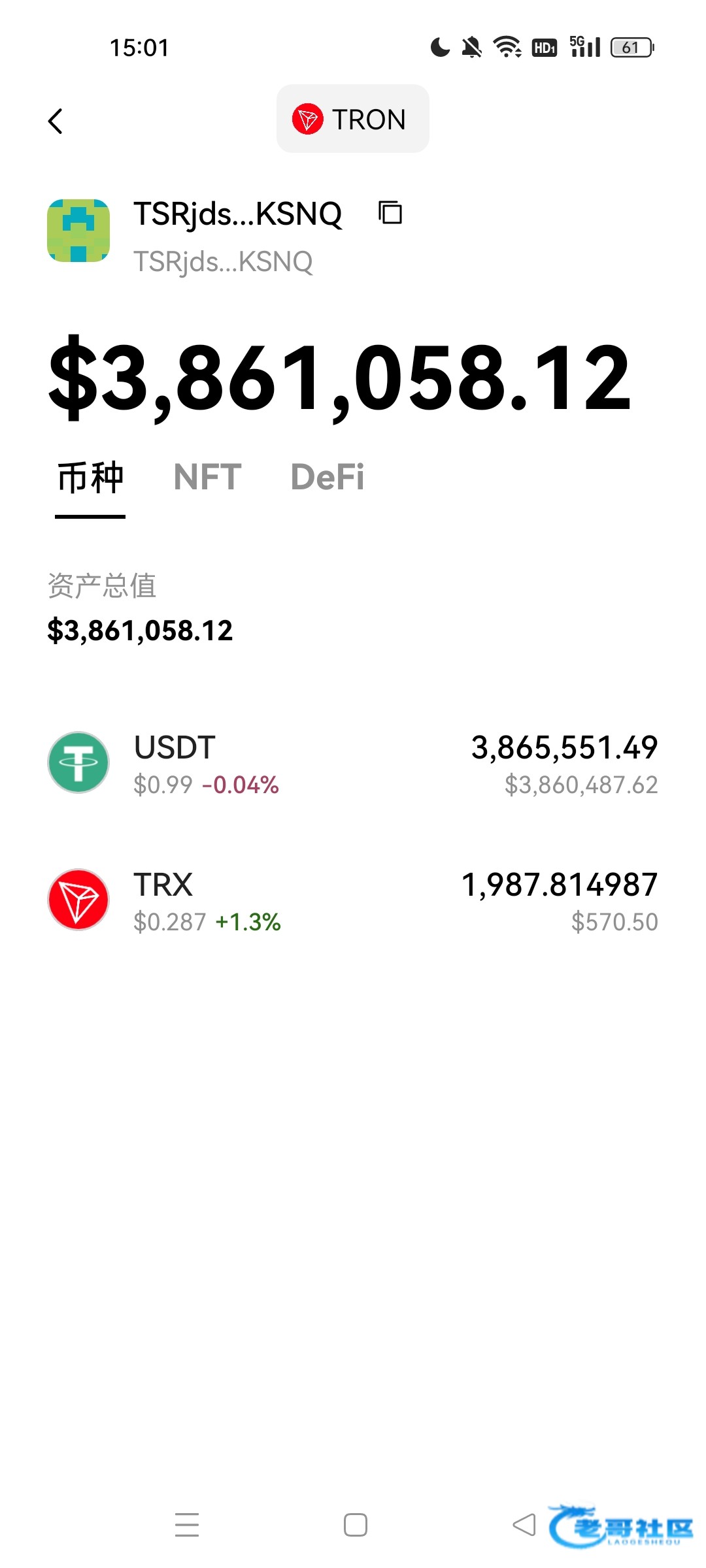Switch to the NFT tab
This screenshot has height=1568, width=706.
(x=207, y=477)
